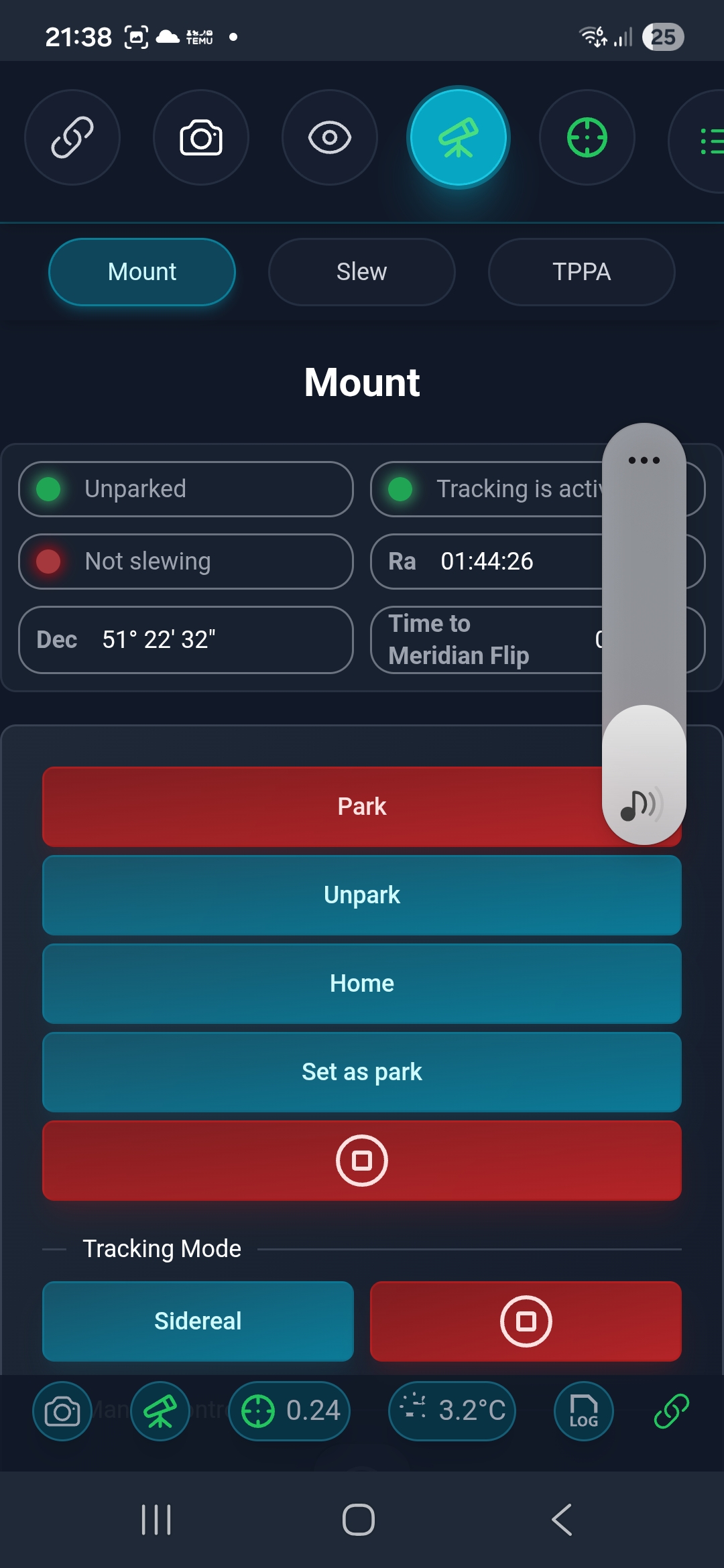Switch to the TPPA tab
Image resolution: width=724 pixels, height=1568 pixels.
point(581,272)
